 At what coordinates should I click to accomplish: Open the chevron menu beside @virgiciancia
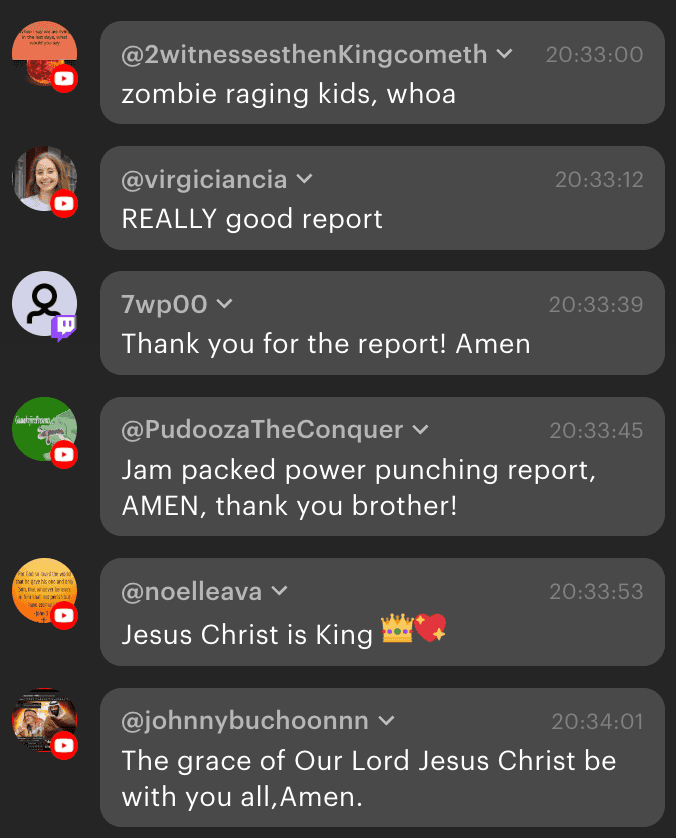point(305,180)
